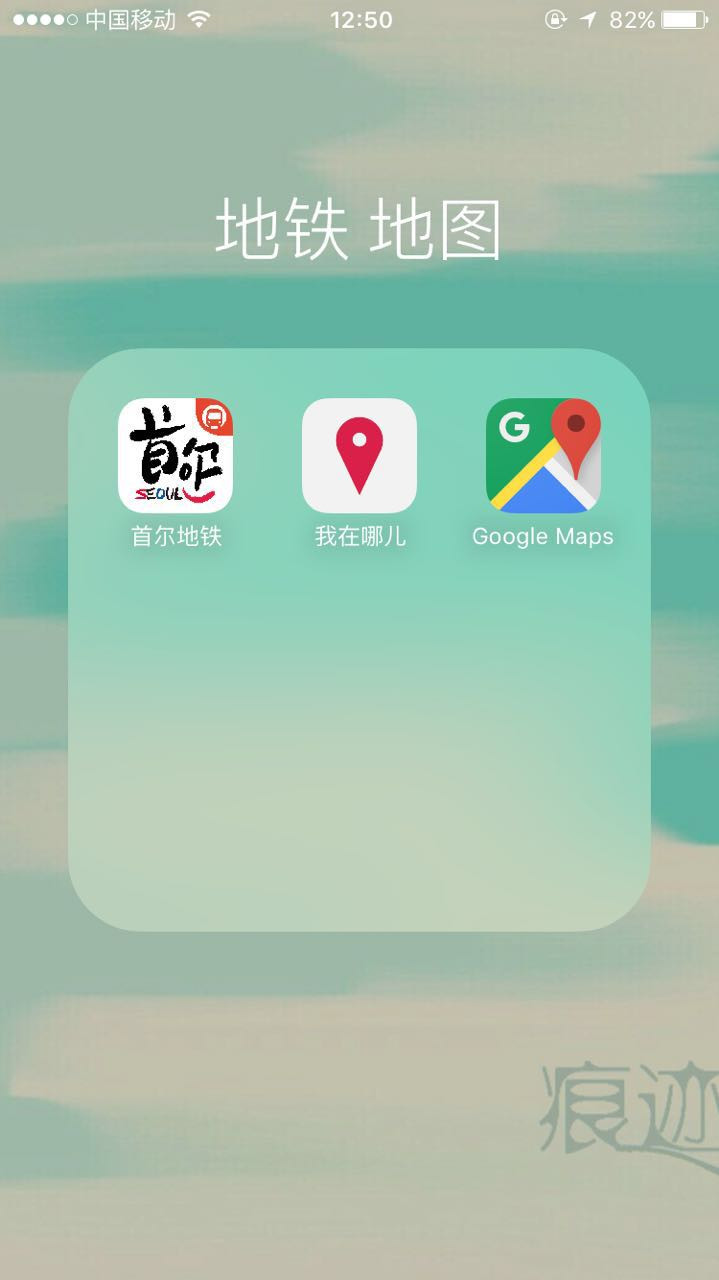The image size is (719, 1280).
Task: Open the 首尔地铁 Seoul subway app
Action: pyautogui.click(x=175, y=456)
